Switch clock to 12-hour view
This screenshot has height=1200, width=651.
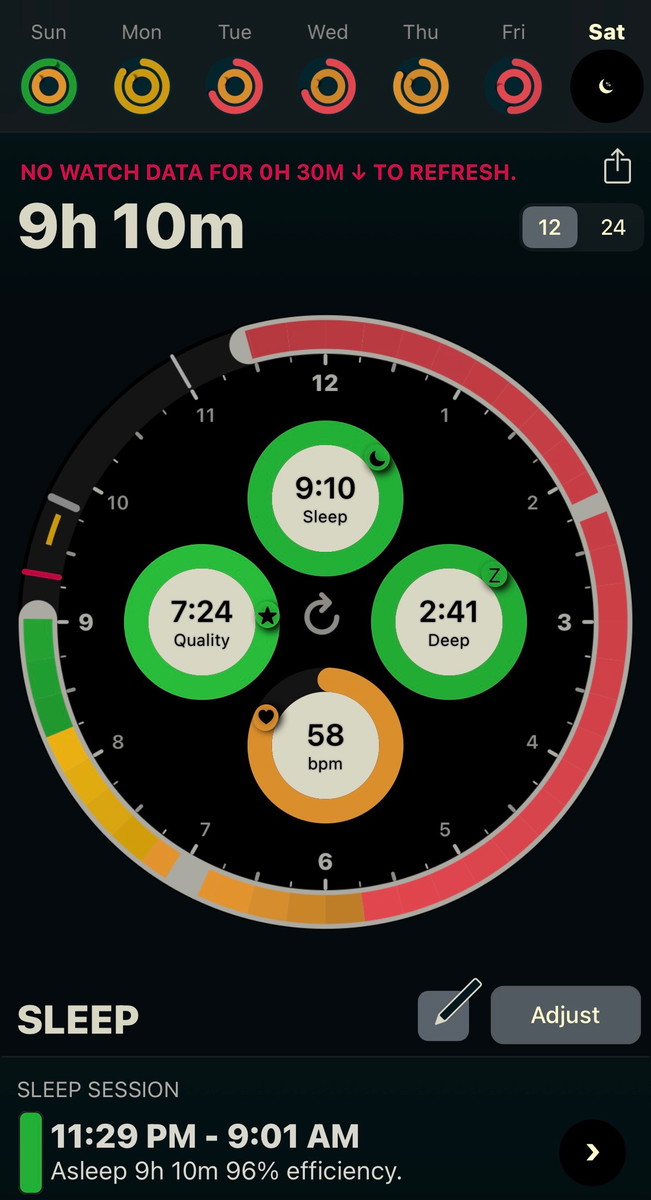point(549,227)
